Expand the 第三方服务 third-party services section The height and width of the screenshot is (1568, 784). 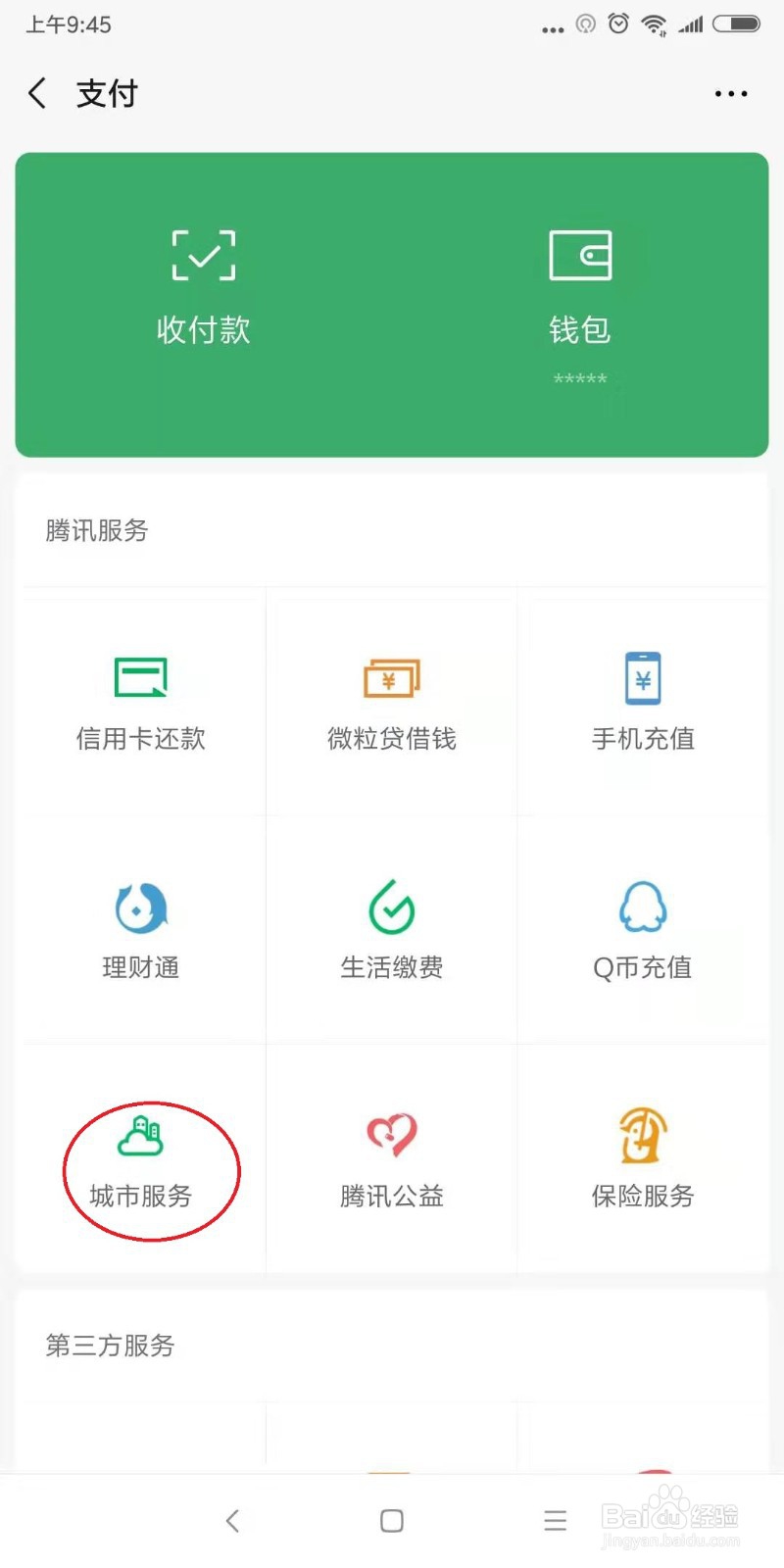tap(110, 1347)
